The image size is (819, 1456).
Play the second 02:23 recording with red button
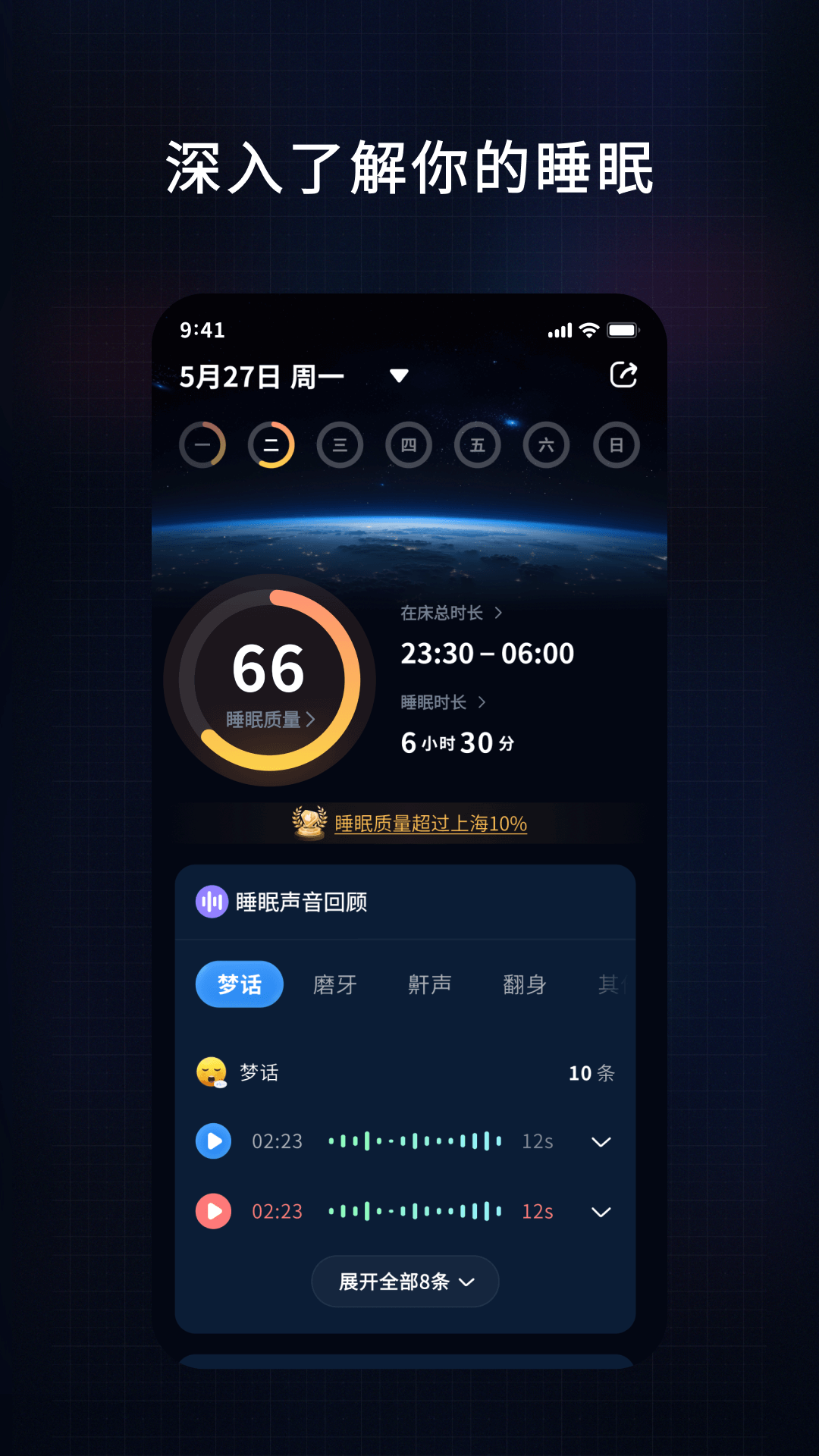click(213, 1211)
